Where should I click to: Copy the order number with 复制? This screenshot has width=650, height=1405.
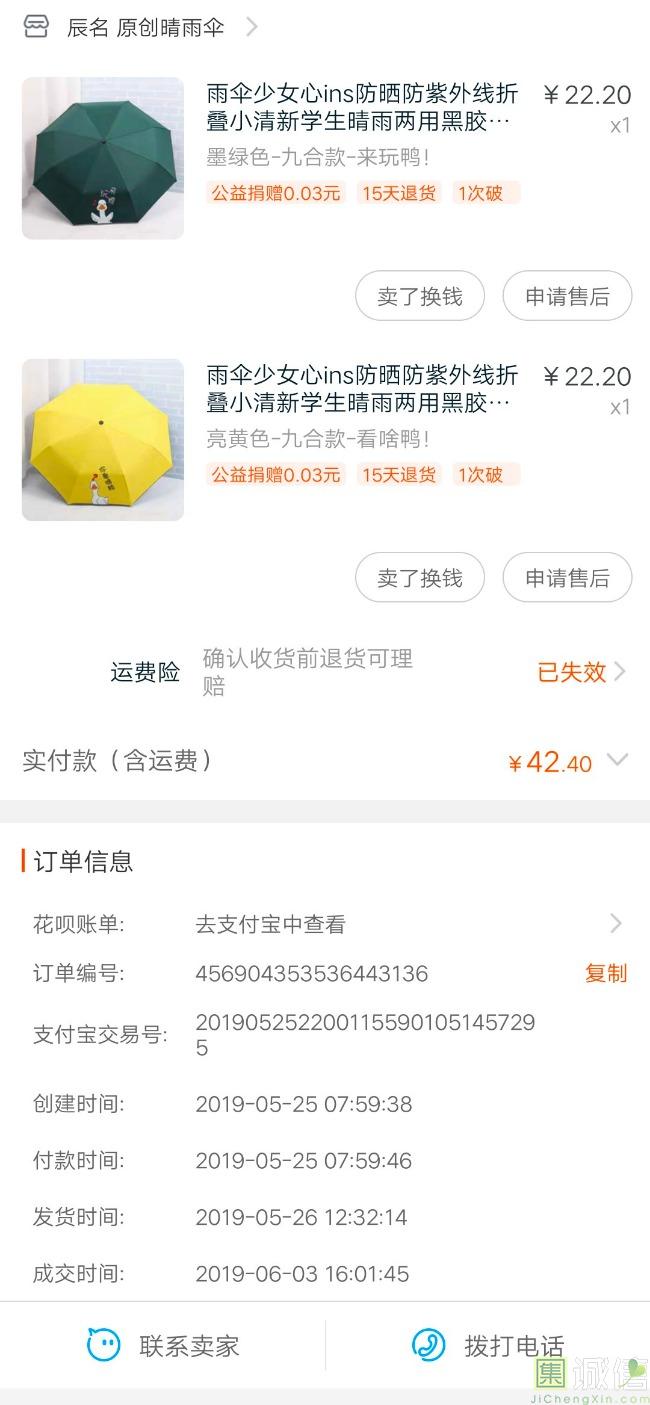(x=605, y=973)
